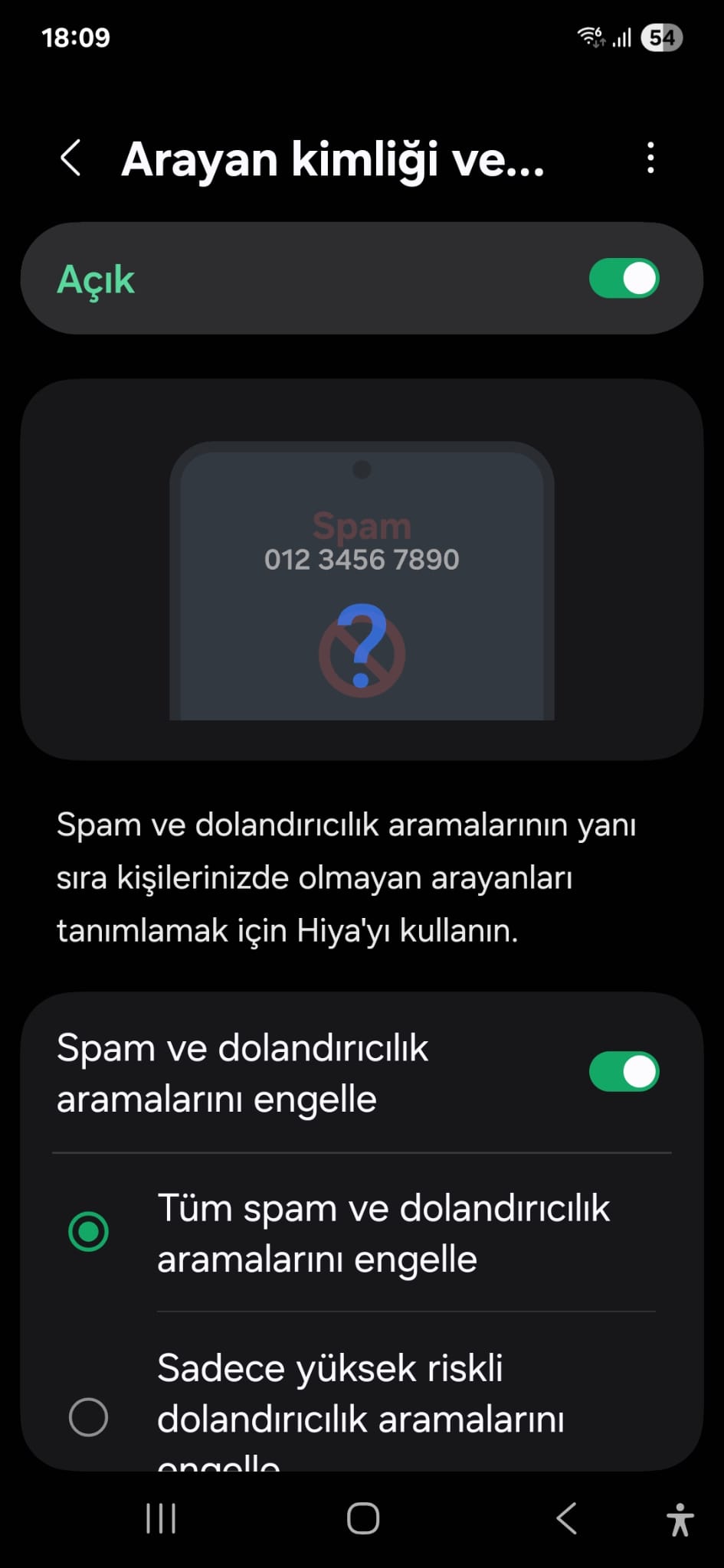Turn off the Açık main switch
The height and width of the screenshot is (1568, 724).
[623, 279]
